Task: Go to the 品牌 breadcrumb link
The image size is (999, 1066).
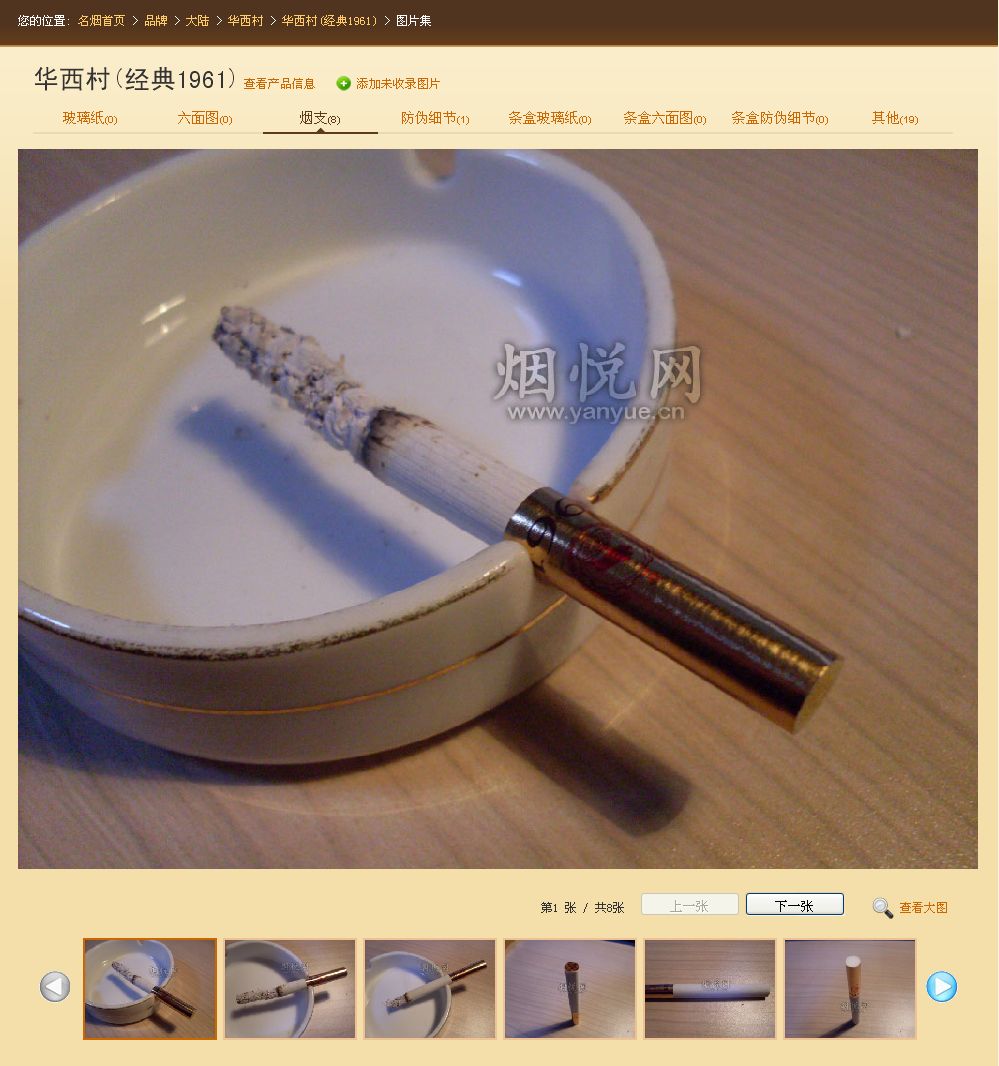Action: (x=155, y=20)
